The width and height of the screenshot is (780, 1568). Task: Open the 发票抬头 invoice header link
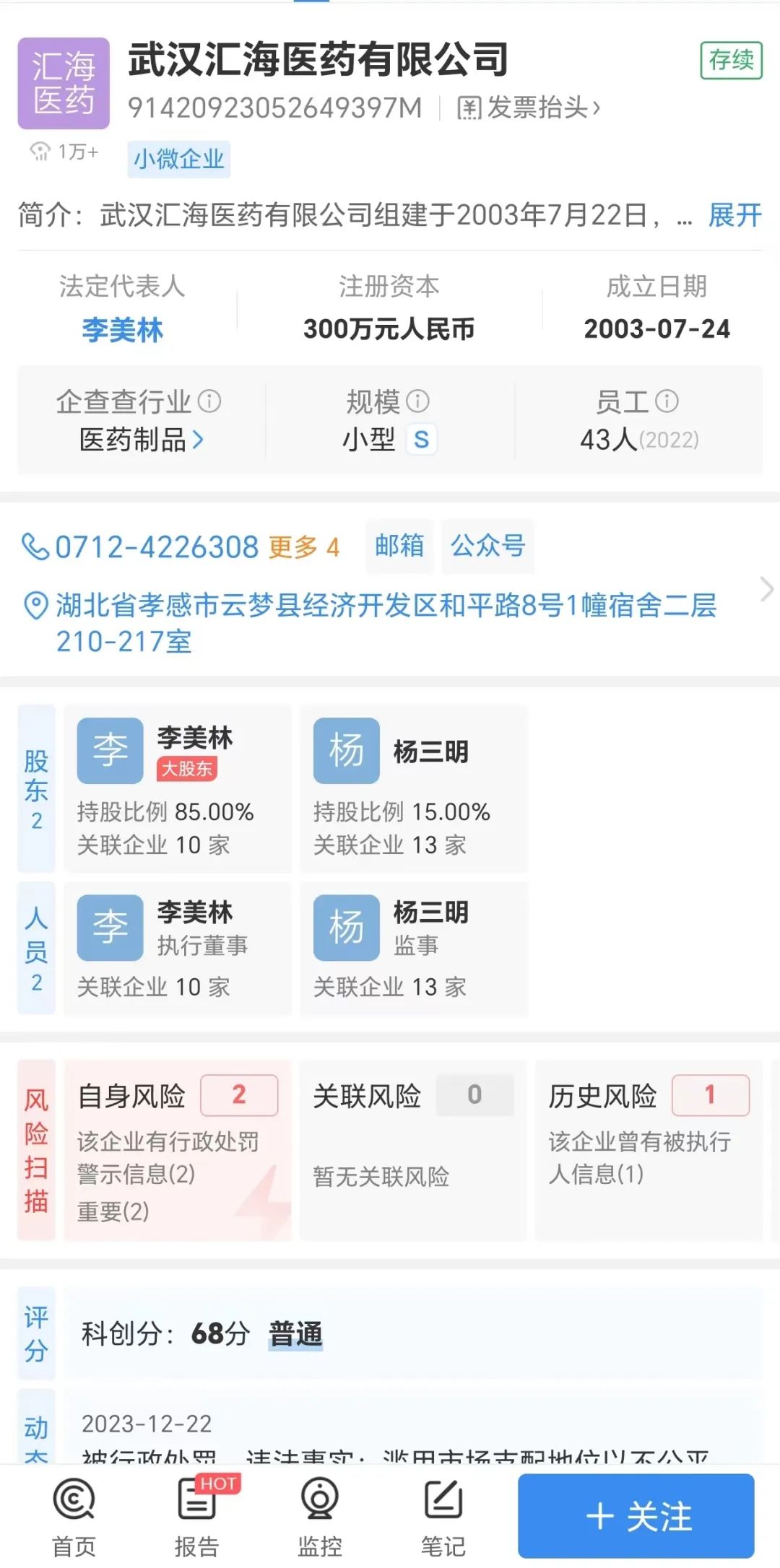[x=529, y=108]
